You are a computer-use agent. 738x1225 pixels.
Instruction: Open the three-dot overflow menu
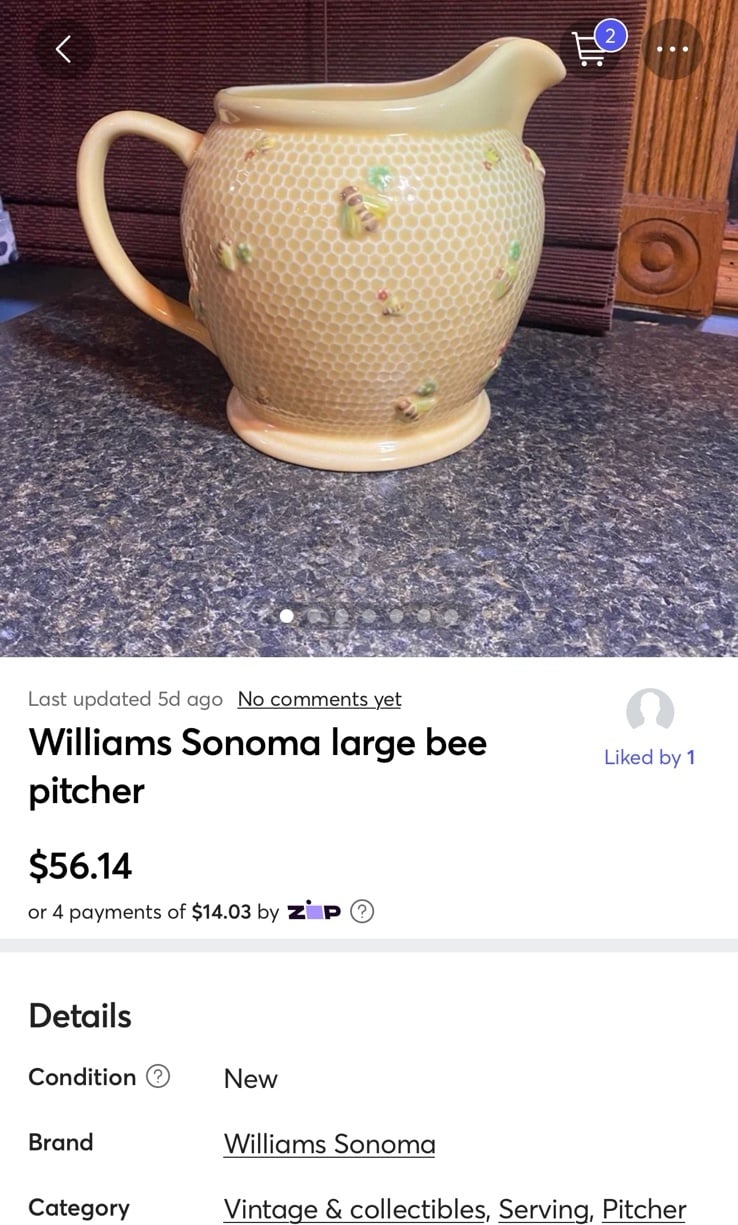pyautogui.click(x=672, y=49)
